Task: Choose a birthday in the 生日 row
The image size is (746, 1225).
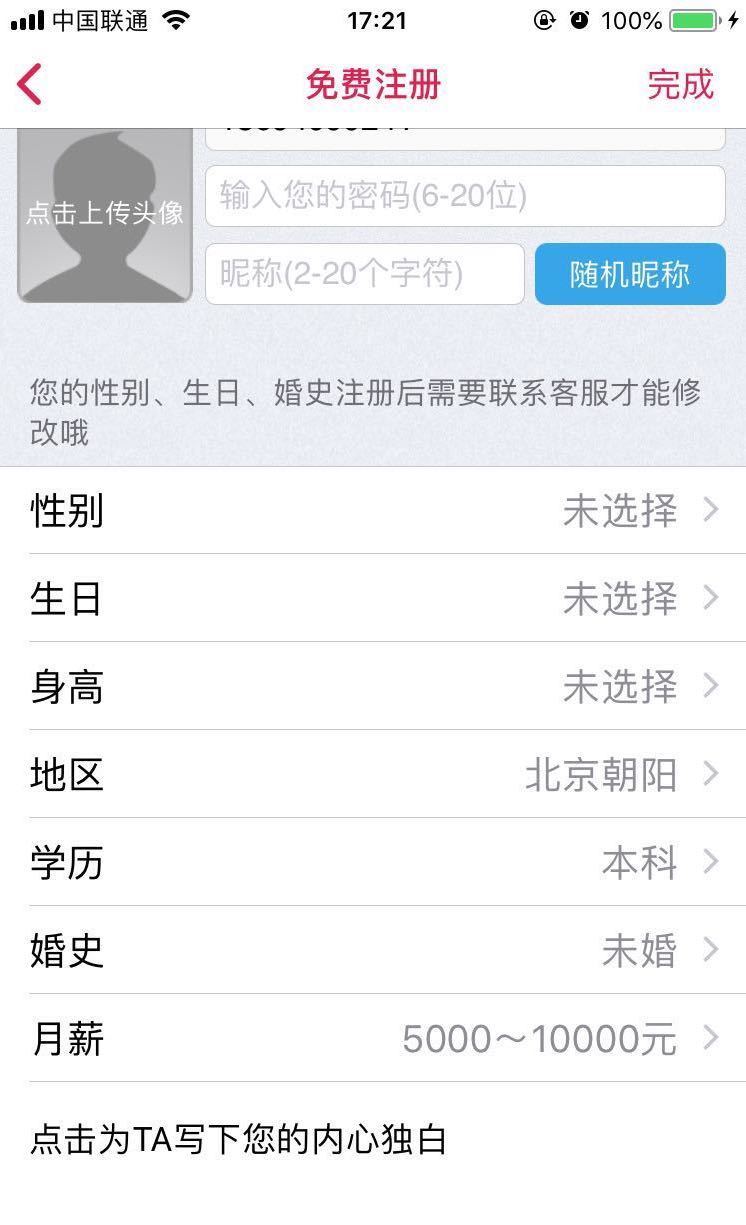Action: coord(373,599)
